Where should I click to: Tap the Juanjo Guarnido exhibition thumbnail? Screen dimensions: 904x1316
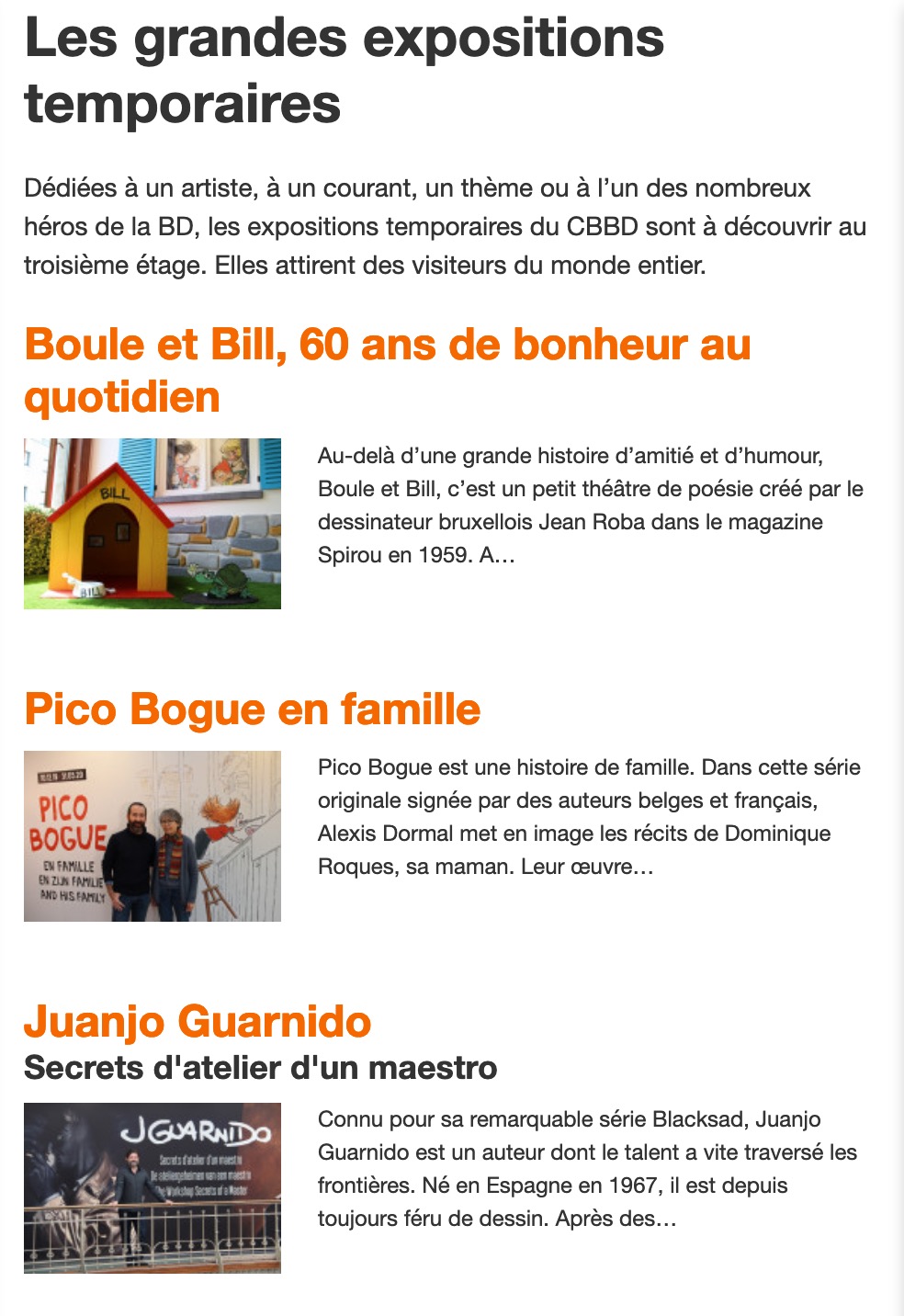[x=153, y=1187]
